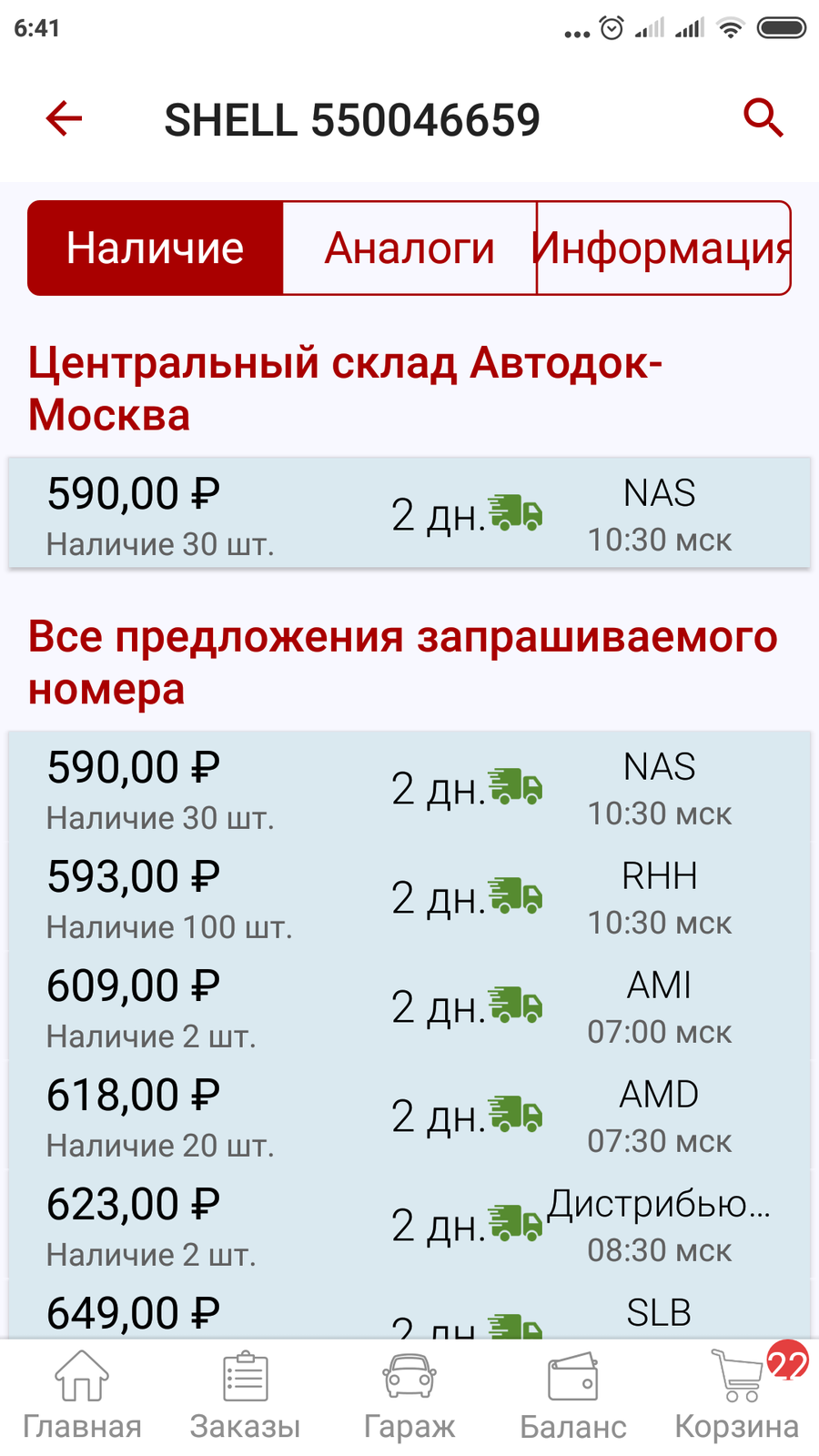Image resolution: width=819 pixels, height=1456 pixels.
Task: Switch to the Аналоги tab
Action: [x=409, y=248]
